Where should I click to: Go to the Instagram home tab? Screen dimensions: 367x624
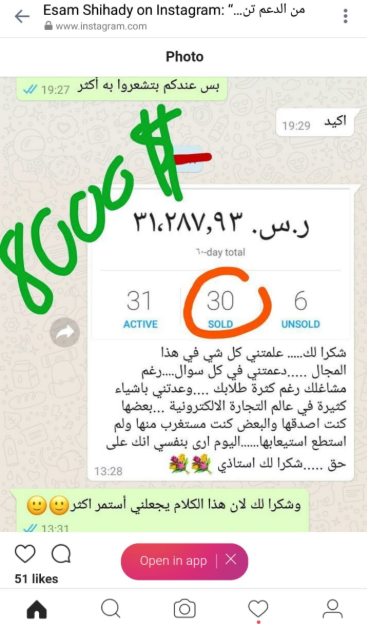pyautogui.click(x=37, y=609)
